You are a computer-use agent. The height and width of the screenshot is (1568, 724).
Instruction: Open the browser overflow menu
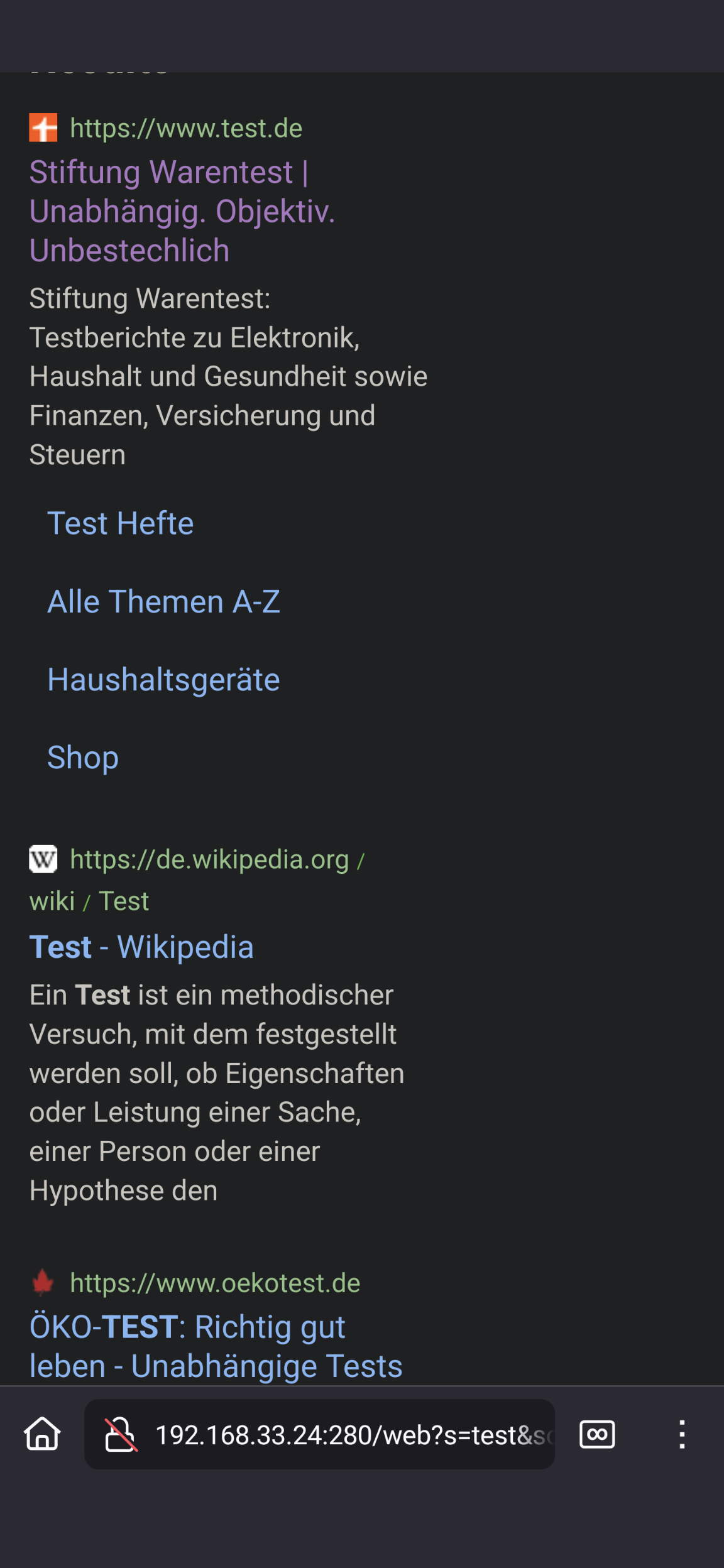coord(682,1435)
